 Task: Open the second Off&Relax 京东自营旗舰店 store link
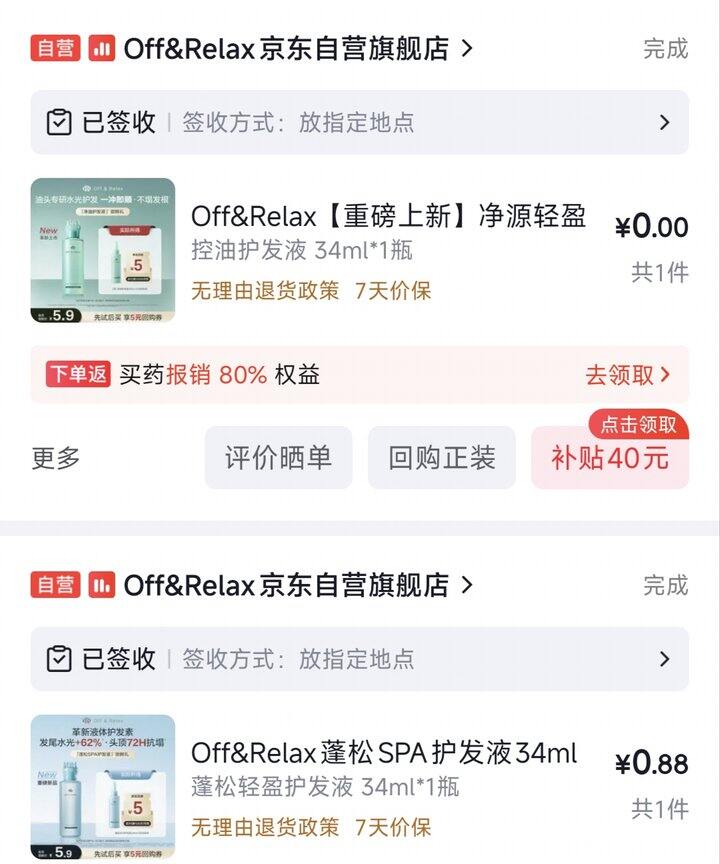coord(297,585)
